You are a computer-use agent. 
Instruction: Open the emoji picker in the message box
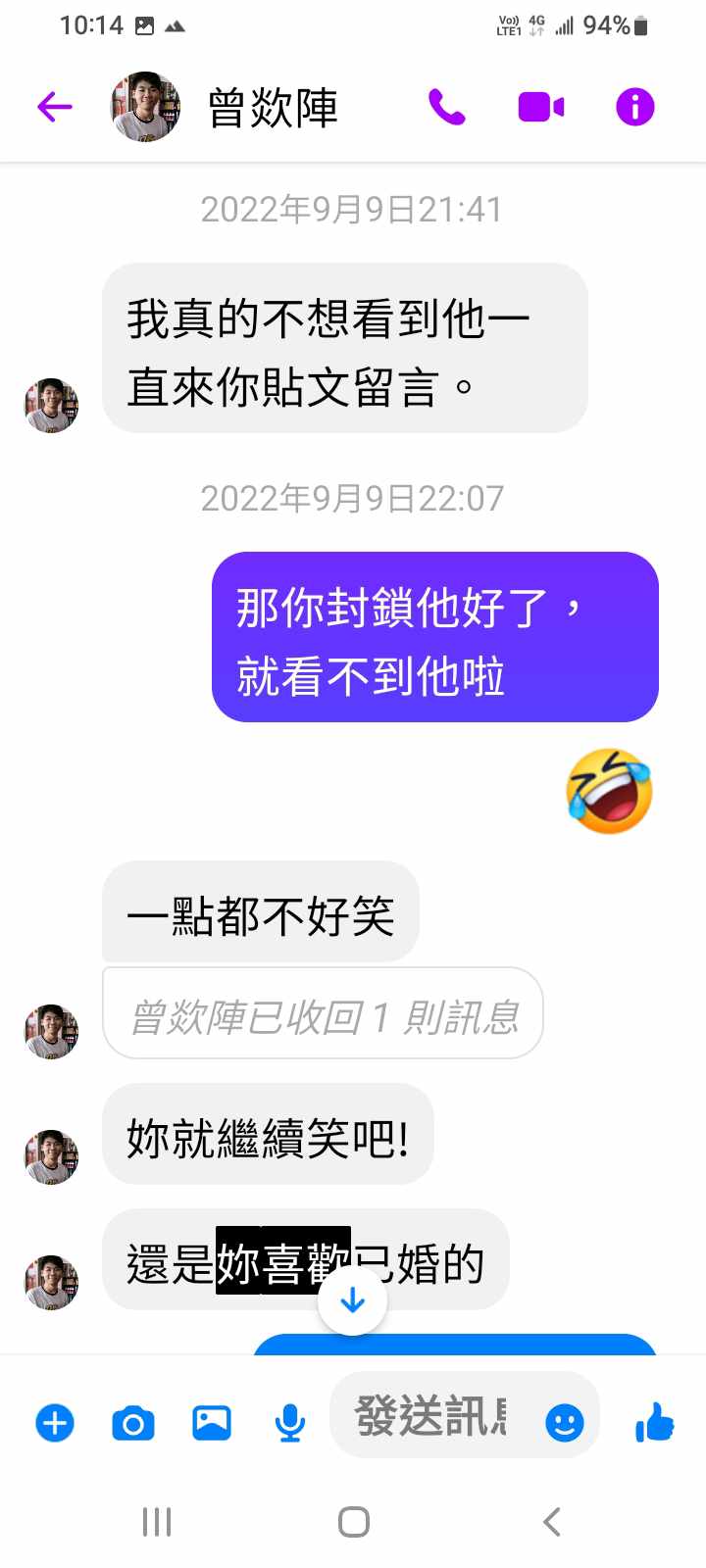click(x=564, y=1422)
